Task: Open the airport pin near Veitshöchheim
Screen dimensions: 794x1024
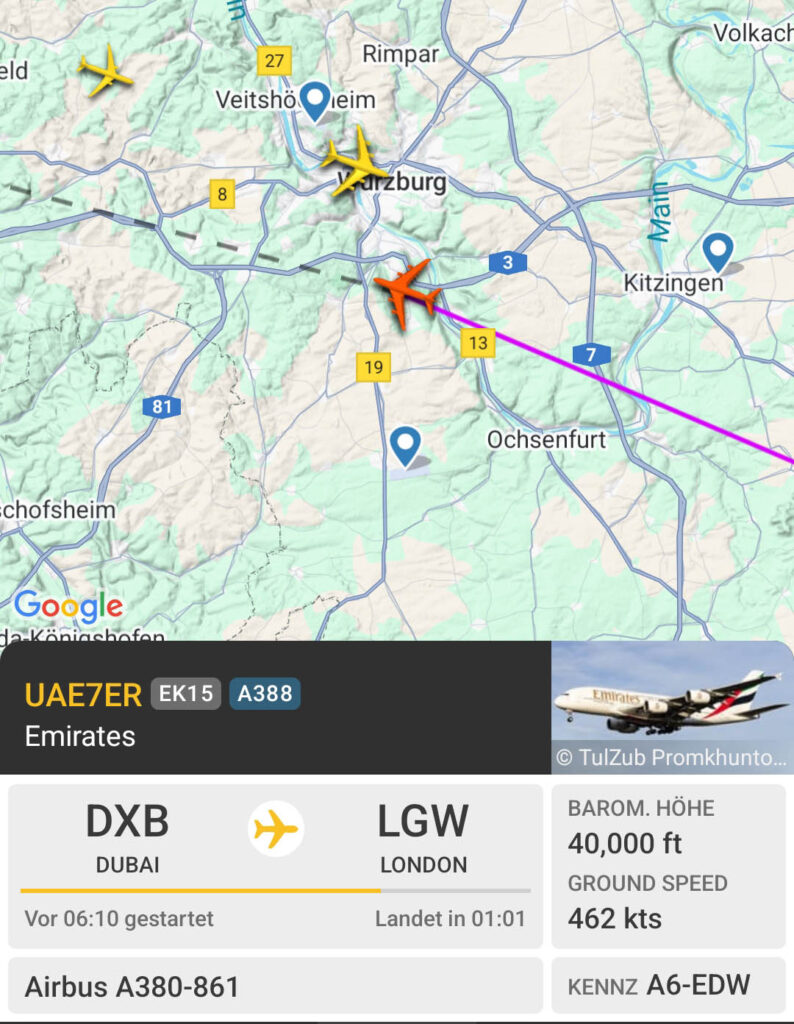Action: [316, 100]
